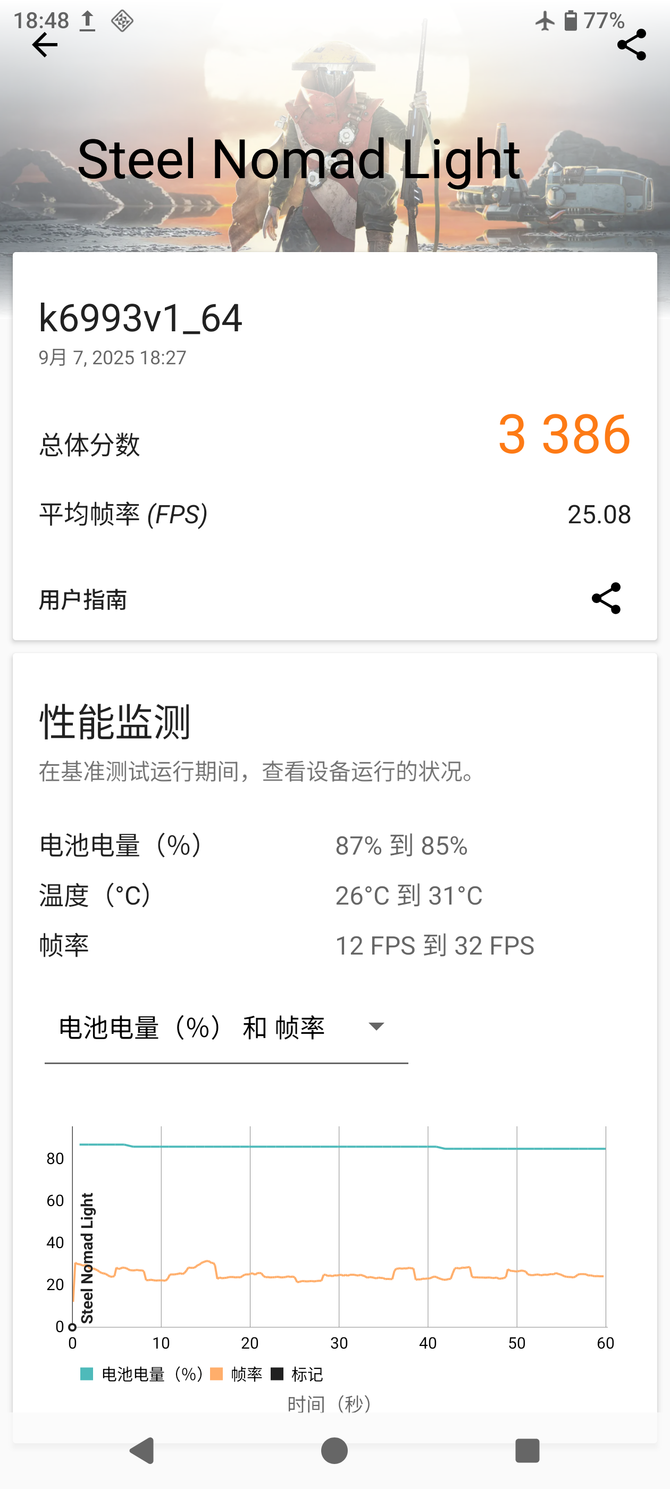Go back using the top-left arrow

pos(45,45)
